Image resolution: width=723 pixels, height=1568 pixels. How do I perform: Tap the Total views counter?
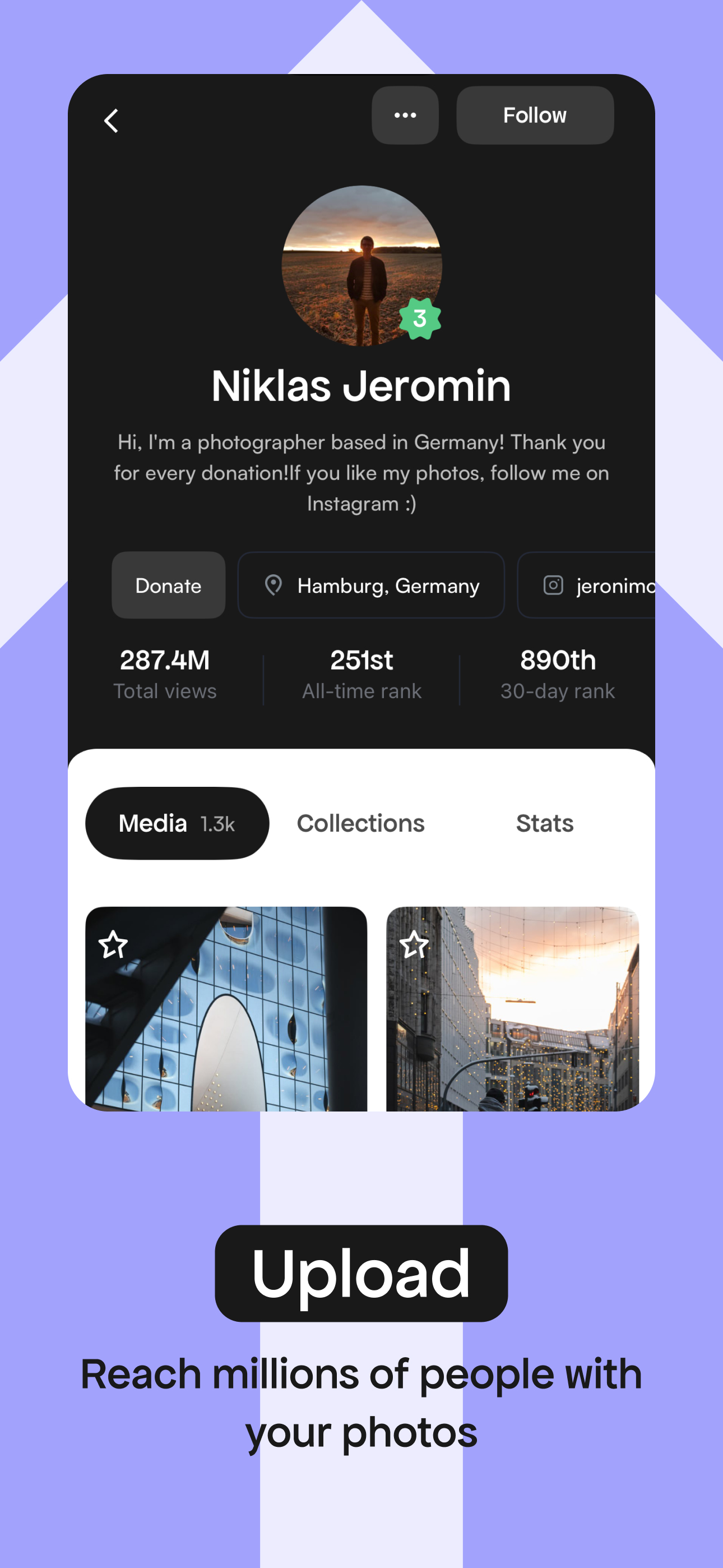pos(164,672)
